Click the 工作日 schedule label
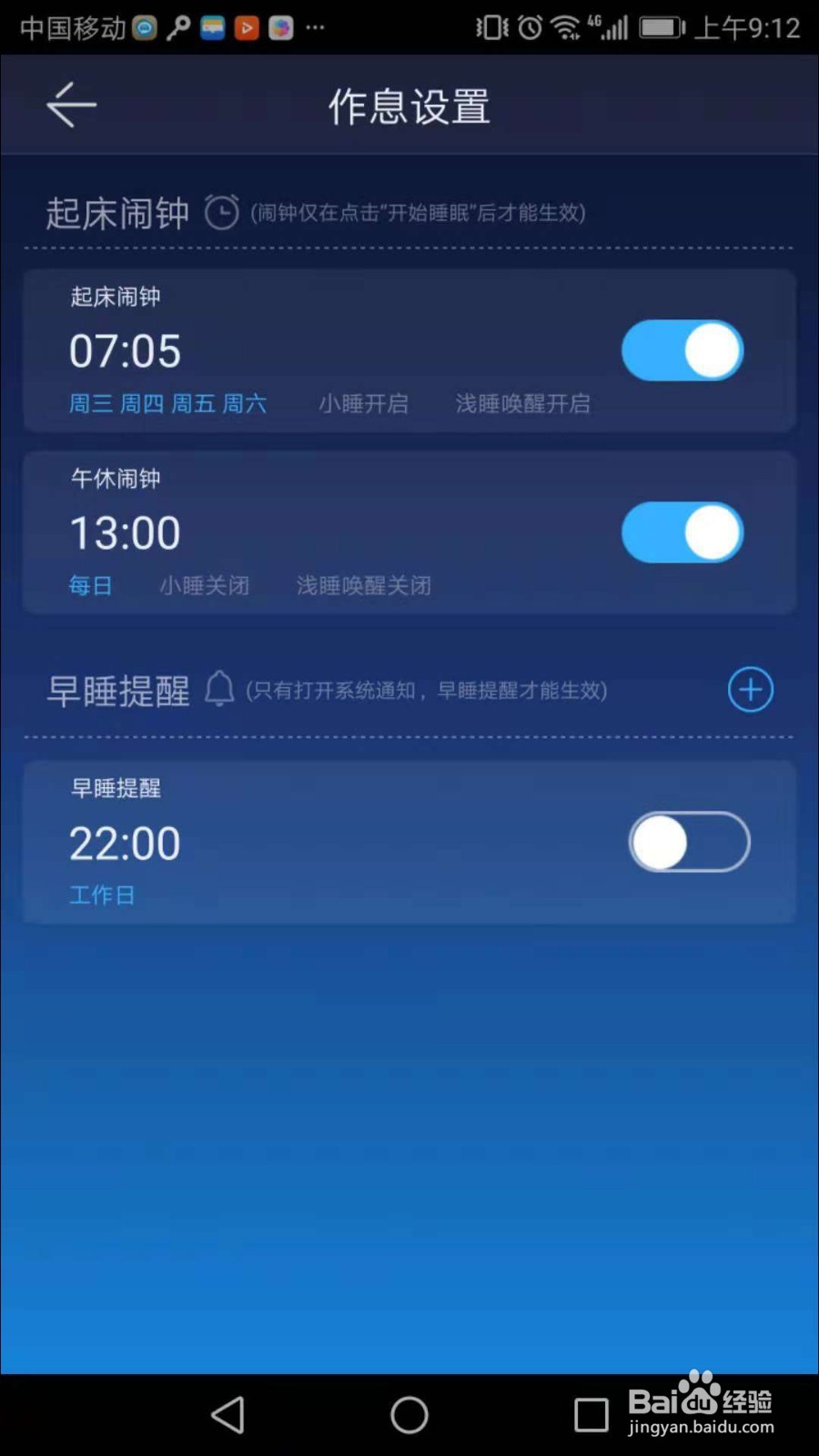The image size is (819, 1456). tap(101, 895)
